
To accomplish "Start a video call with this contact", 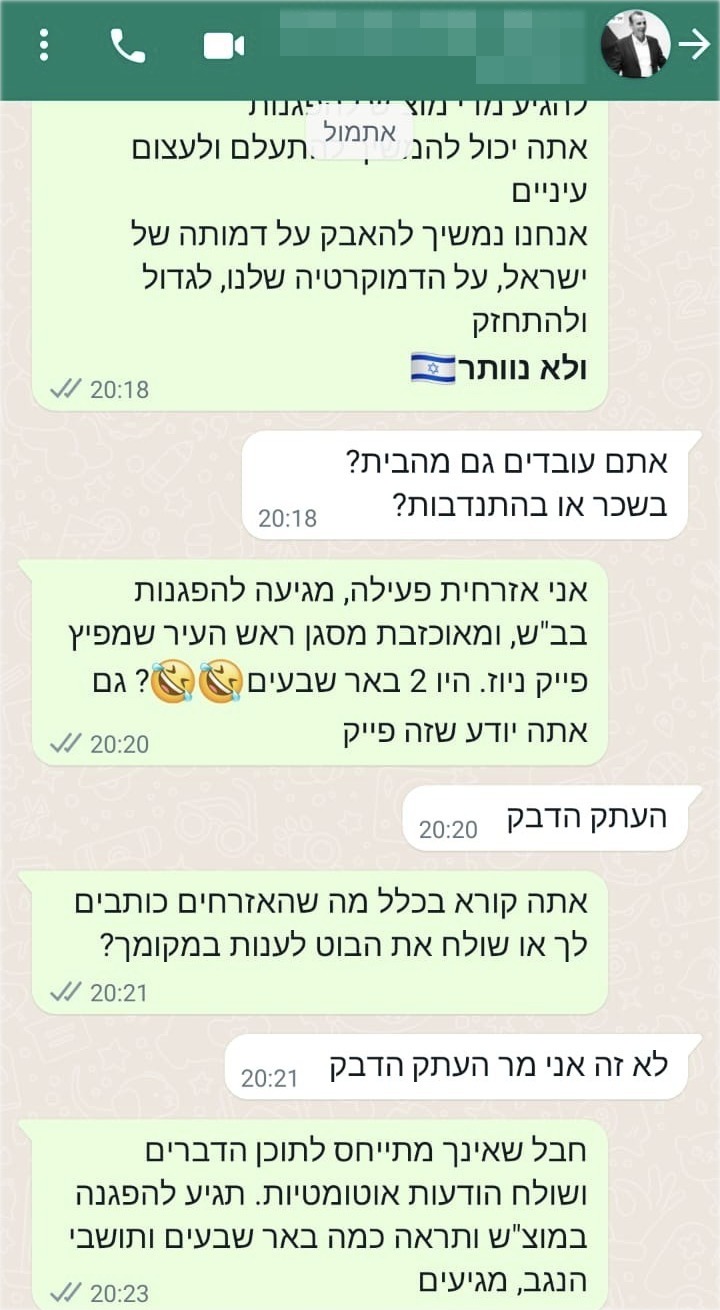I will click(x=224, y=45).
